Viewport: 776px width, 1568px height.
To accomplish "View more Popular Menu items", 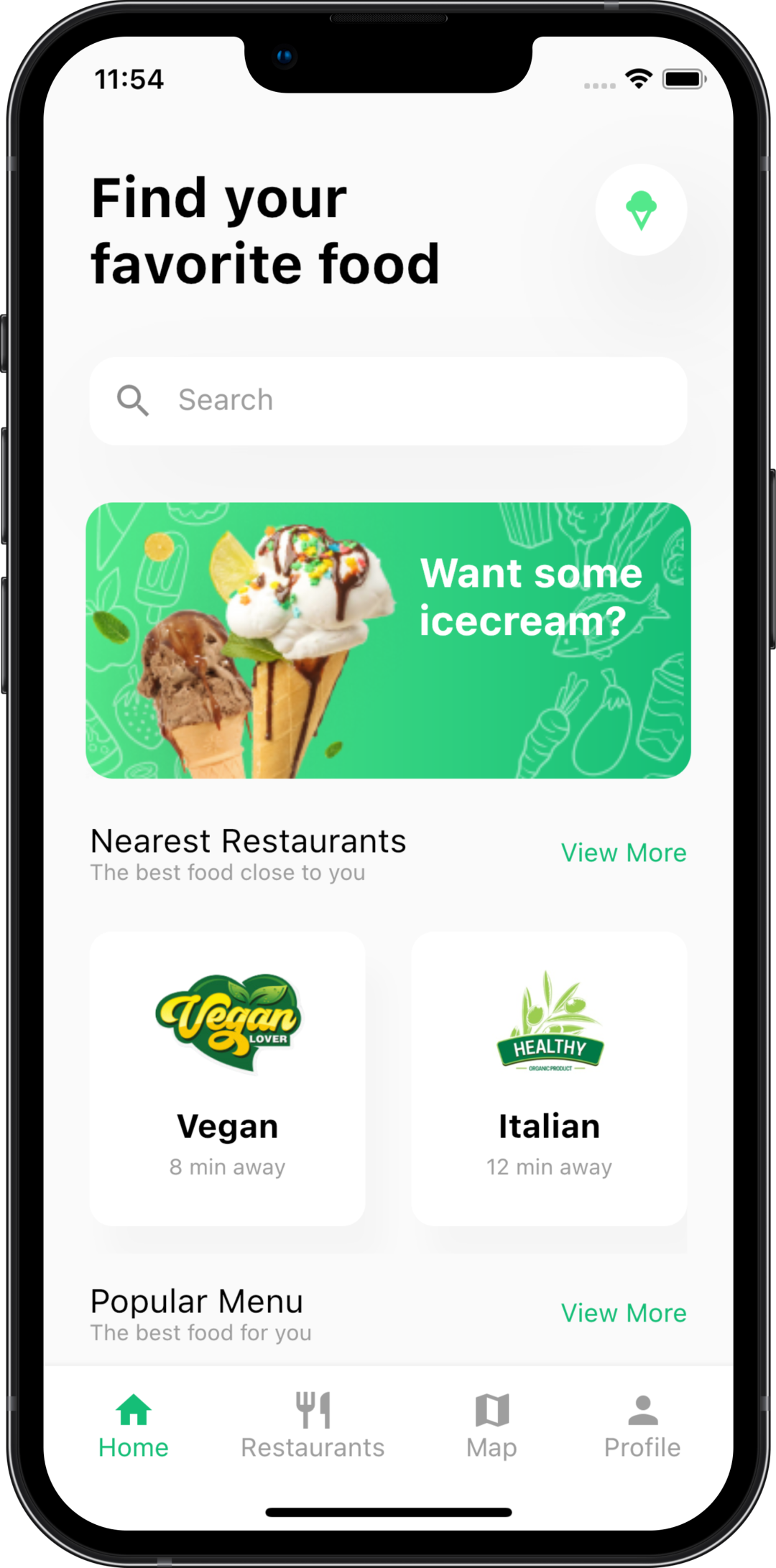I will [623, 1313].
